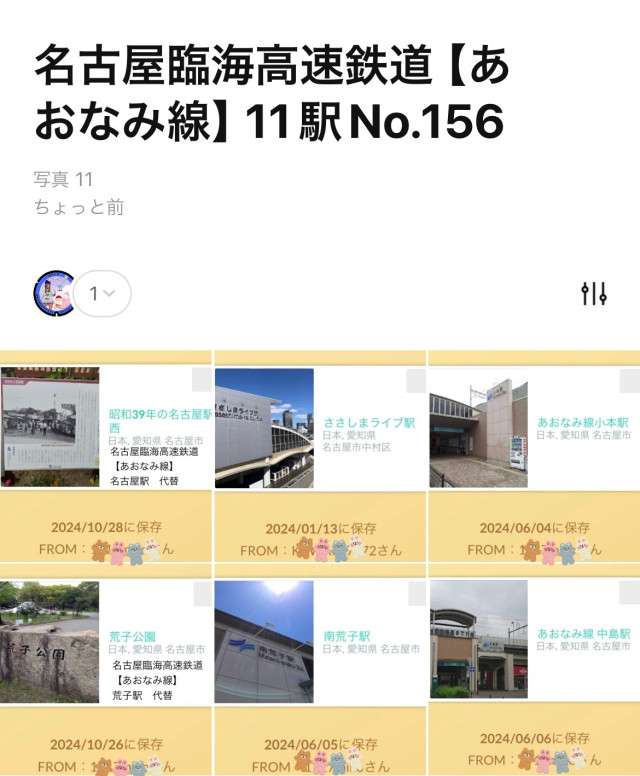Check the box on 南荒子駅 card
This screenshot has height=776, width=640.
(416, 593)
